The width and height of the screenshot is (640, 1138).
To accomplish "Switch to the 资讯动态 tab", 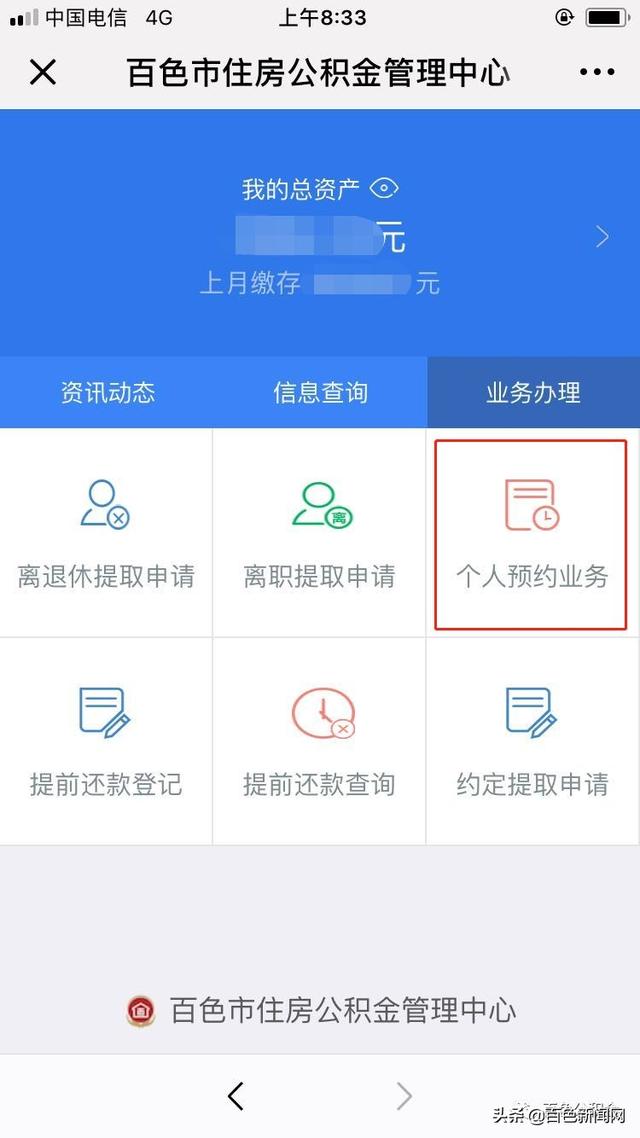I will (107, 393).
